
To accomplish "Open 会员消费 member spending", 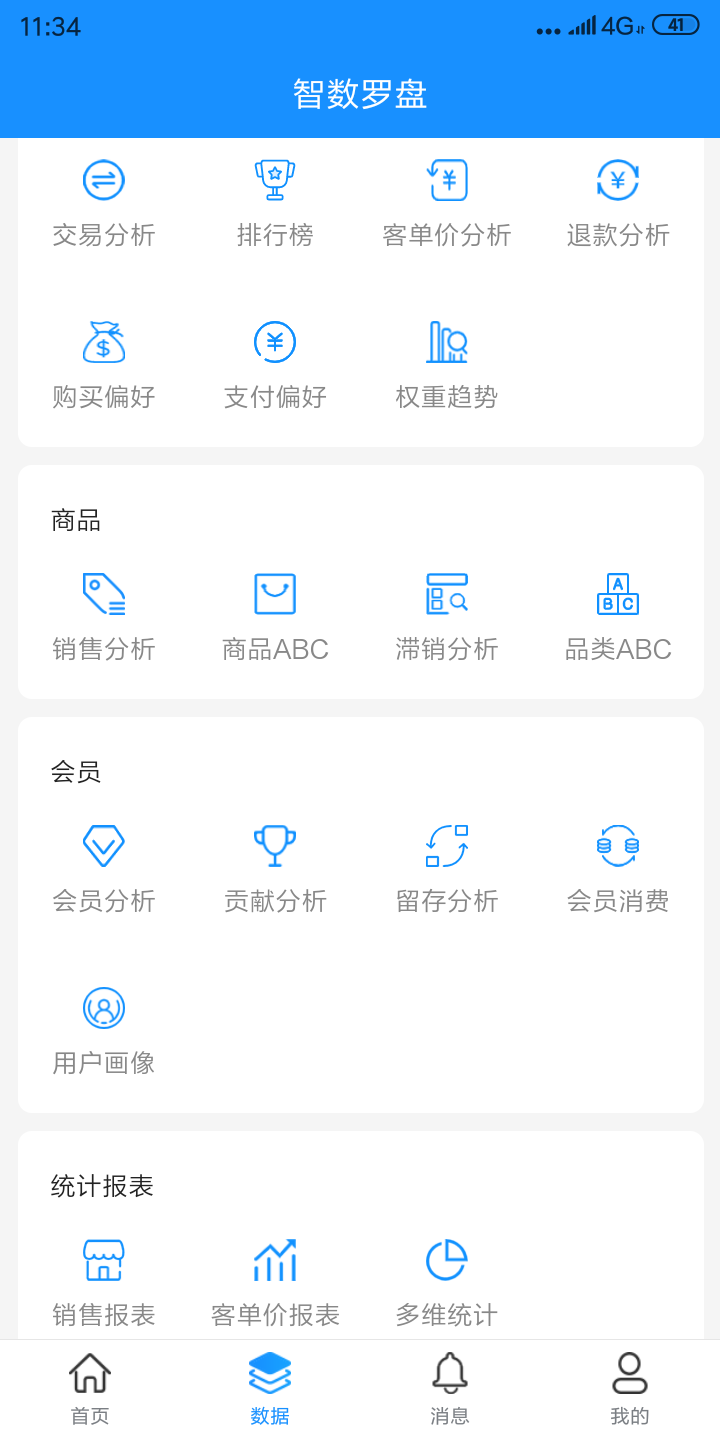I will click(x=618, y=869).
